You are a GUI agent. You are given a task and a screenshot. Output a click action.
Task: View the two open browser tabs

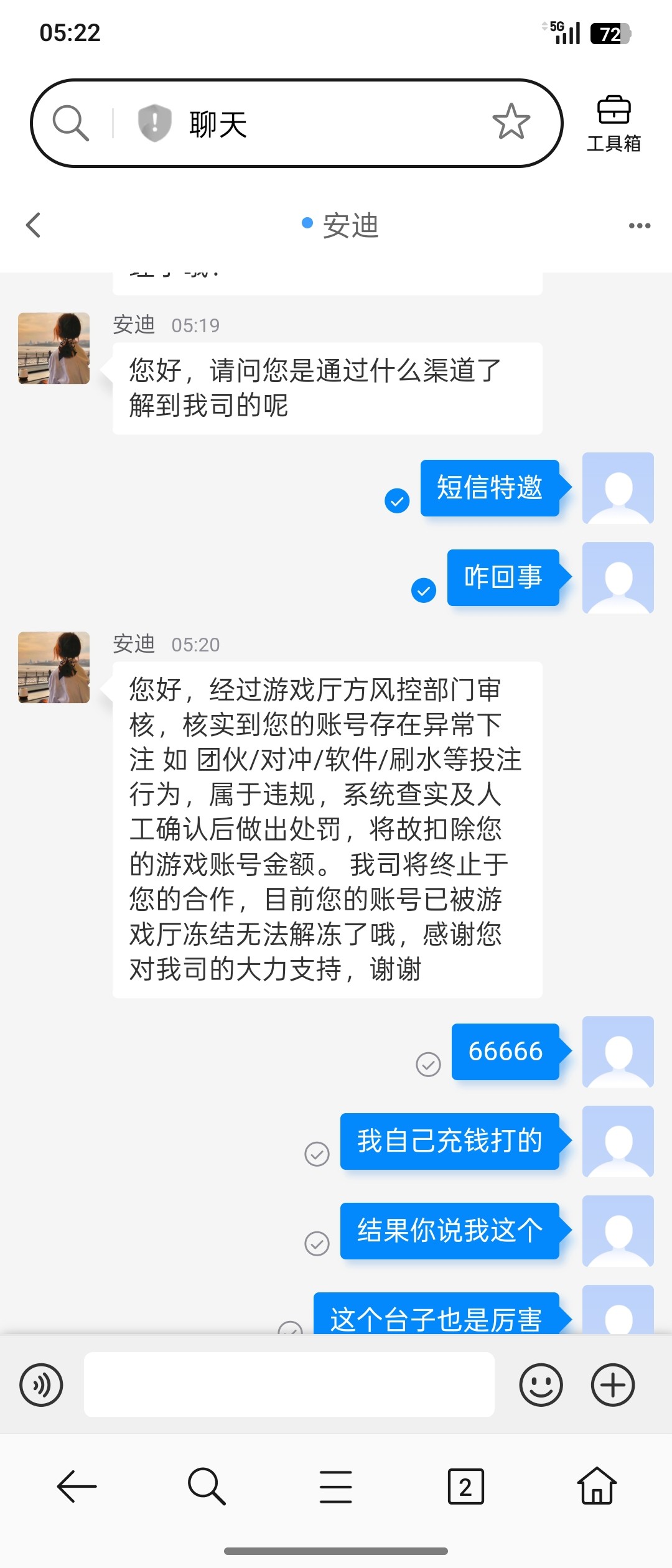[x=465, y=1487]
